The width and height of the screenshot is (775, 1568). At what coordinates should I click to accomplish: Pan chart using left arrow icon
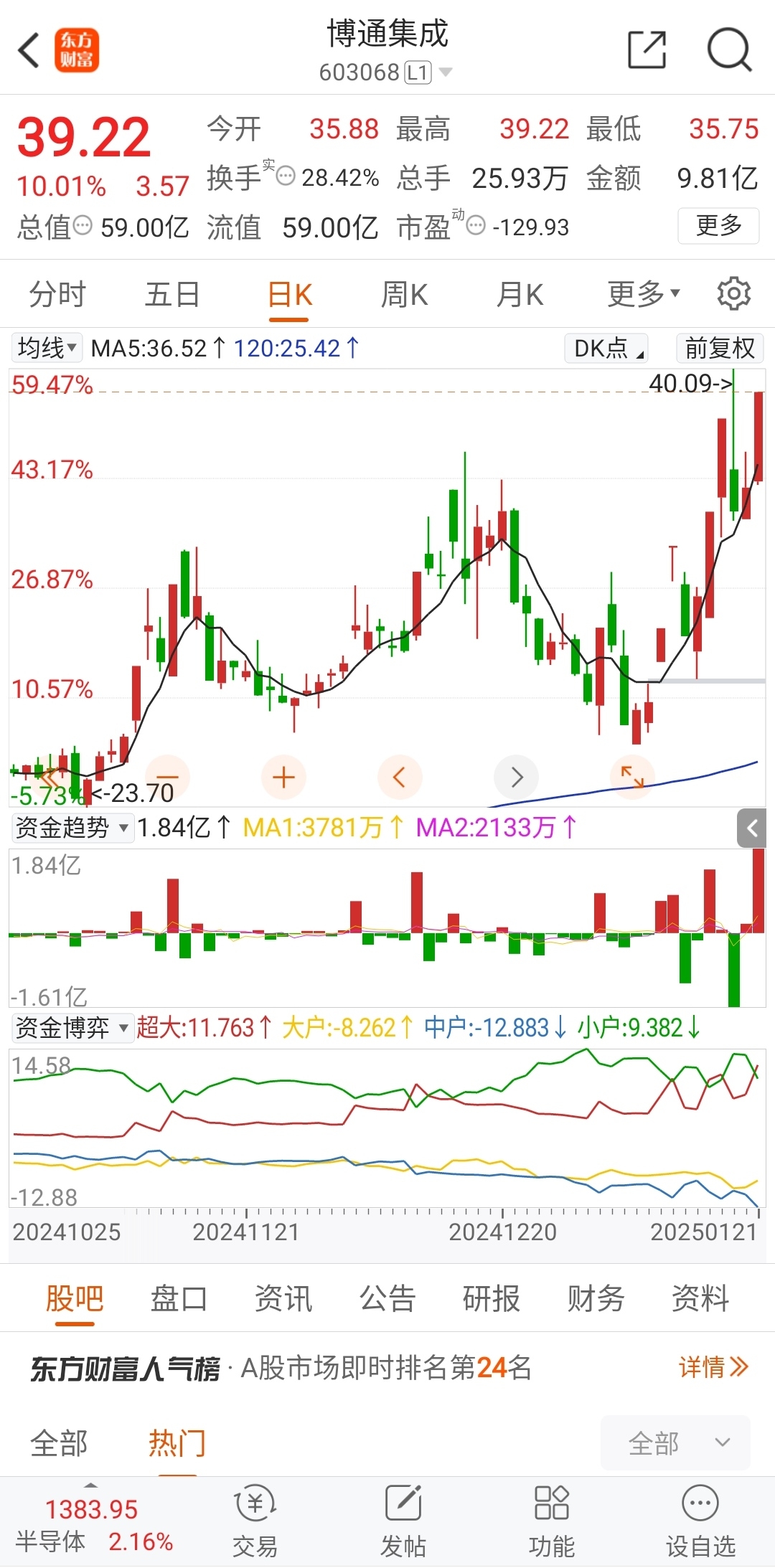[400, 777]
